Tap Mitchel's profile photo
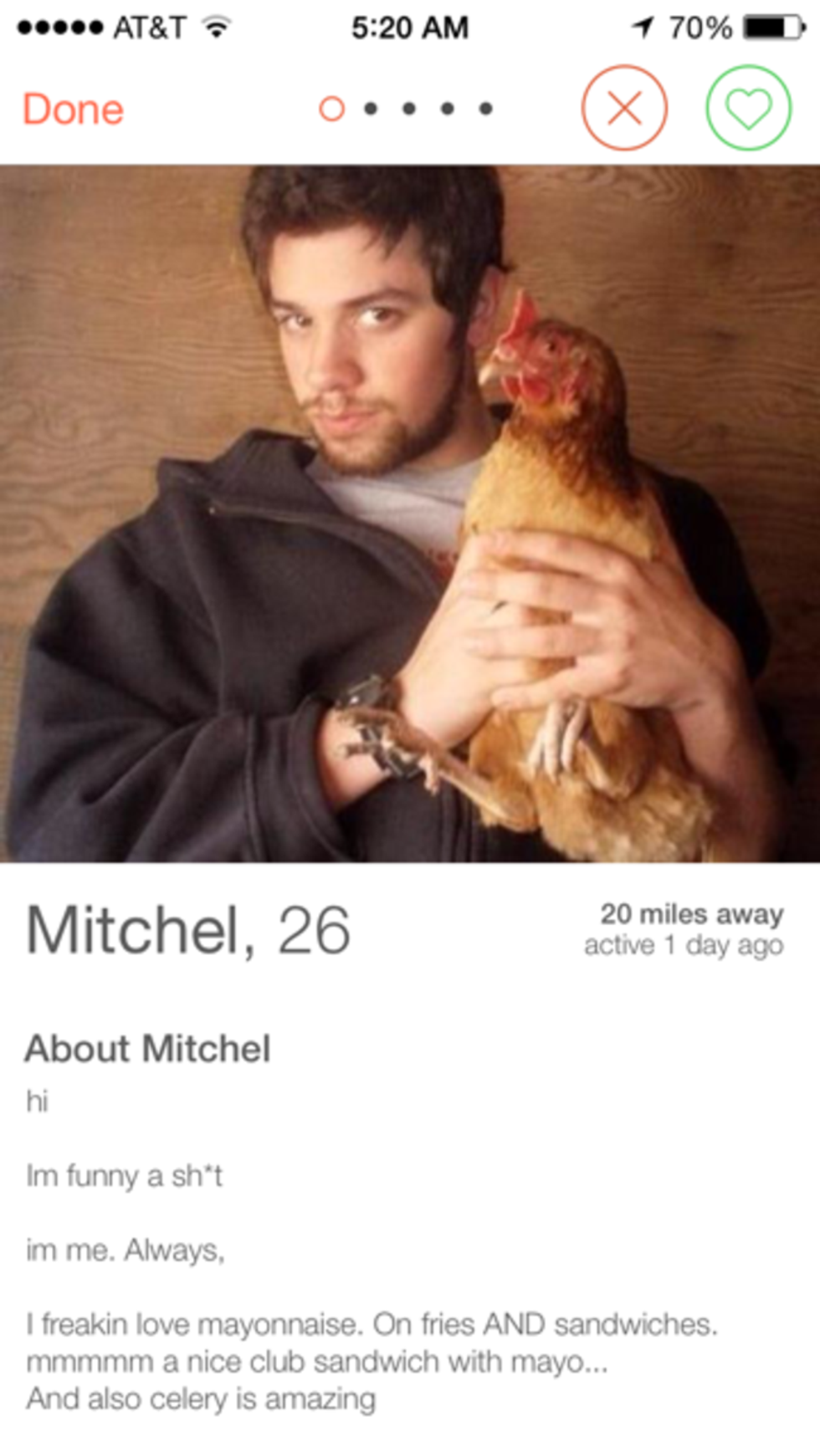 (x=410, y=513)
